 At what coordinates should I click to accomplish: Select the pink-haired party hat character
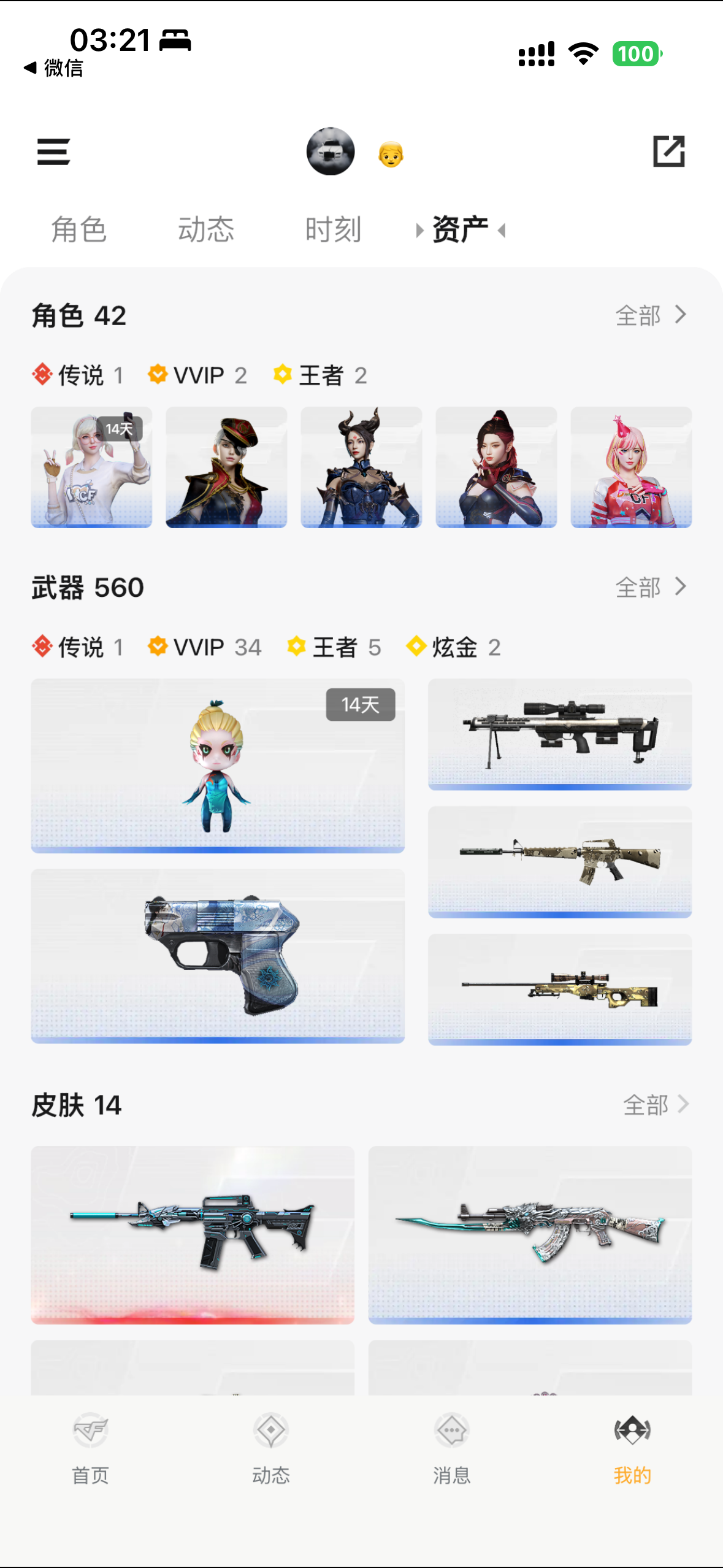tap(631, 467)
